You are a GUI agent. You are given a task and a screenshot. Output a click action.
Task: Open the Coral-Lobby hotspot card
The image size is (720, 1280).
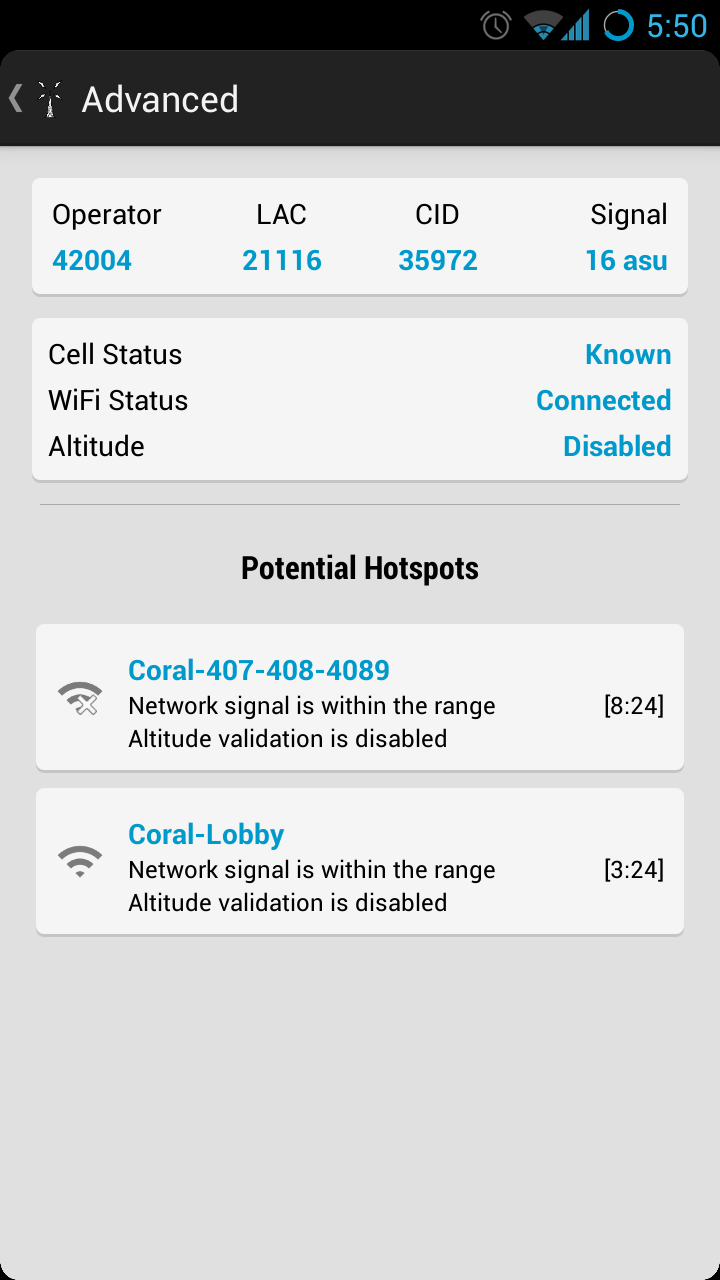pos(360,862)
